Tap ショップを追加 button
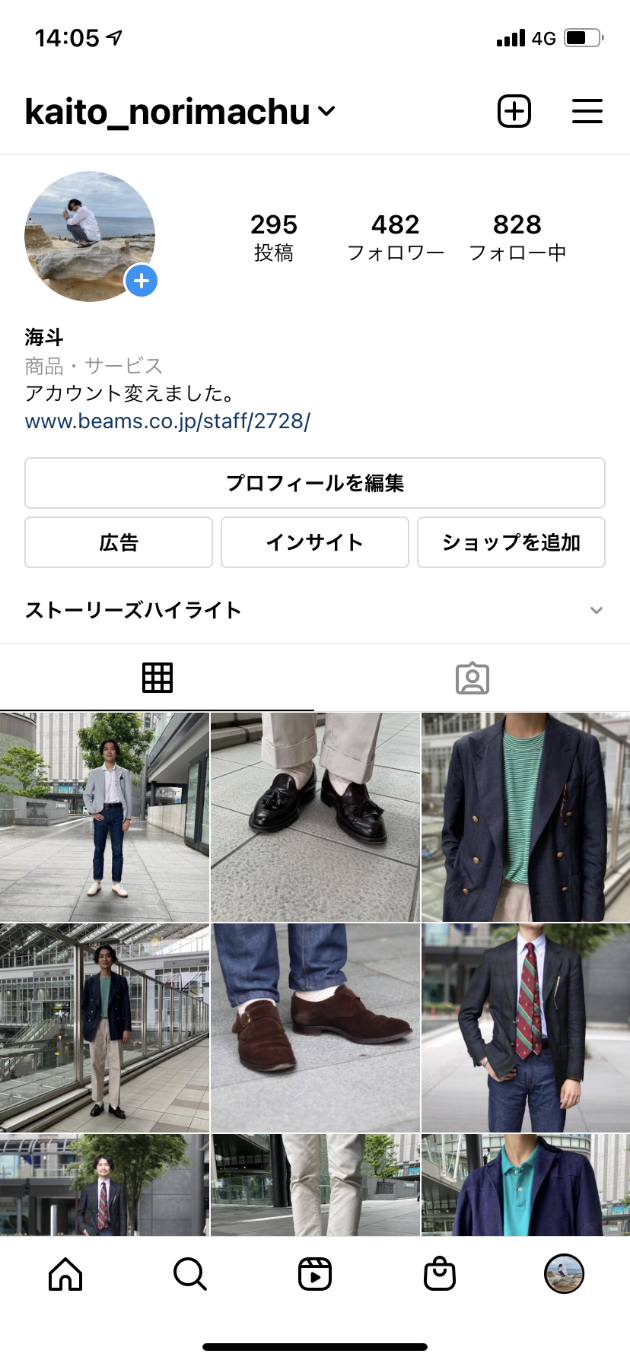 (x=511, y=543)
